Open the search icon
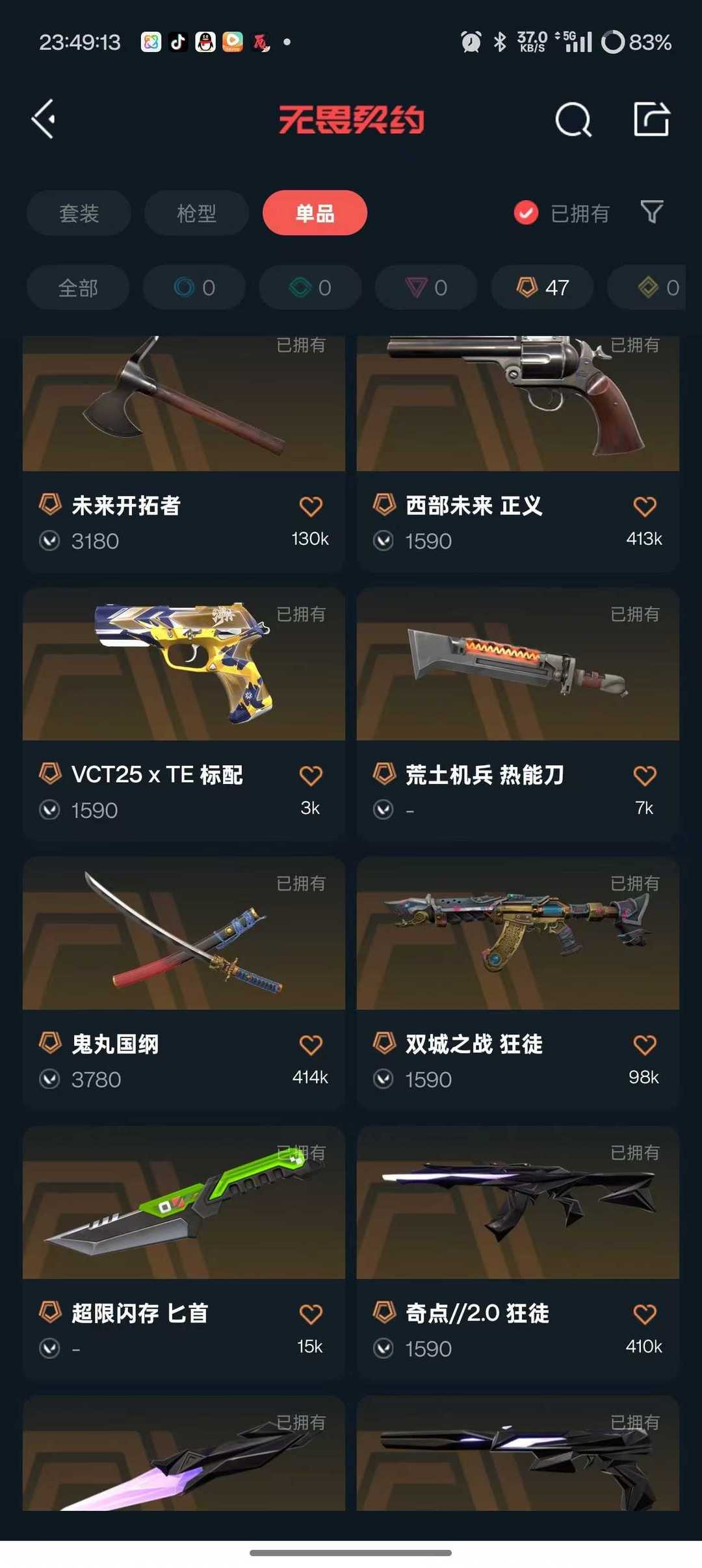The image size is (702, 1568). tap(573, 120)
